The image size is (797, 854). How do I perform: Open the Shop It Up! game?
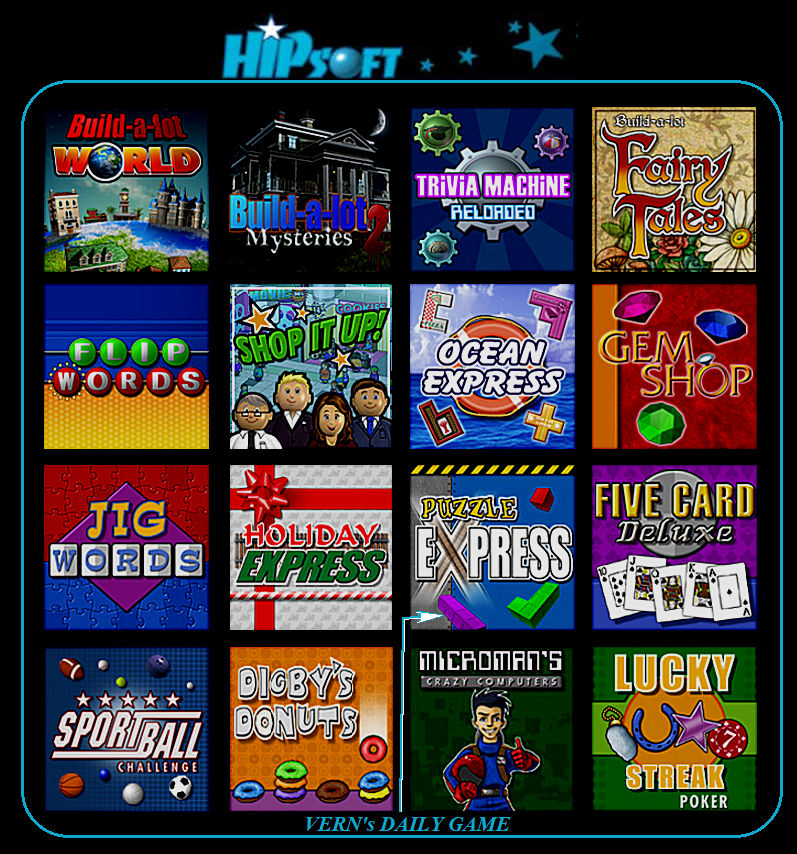[x=310, y=367]
